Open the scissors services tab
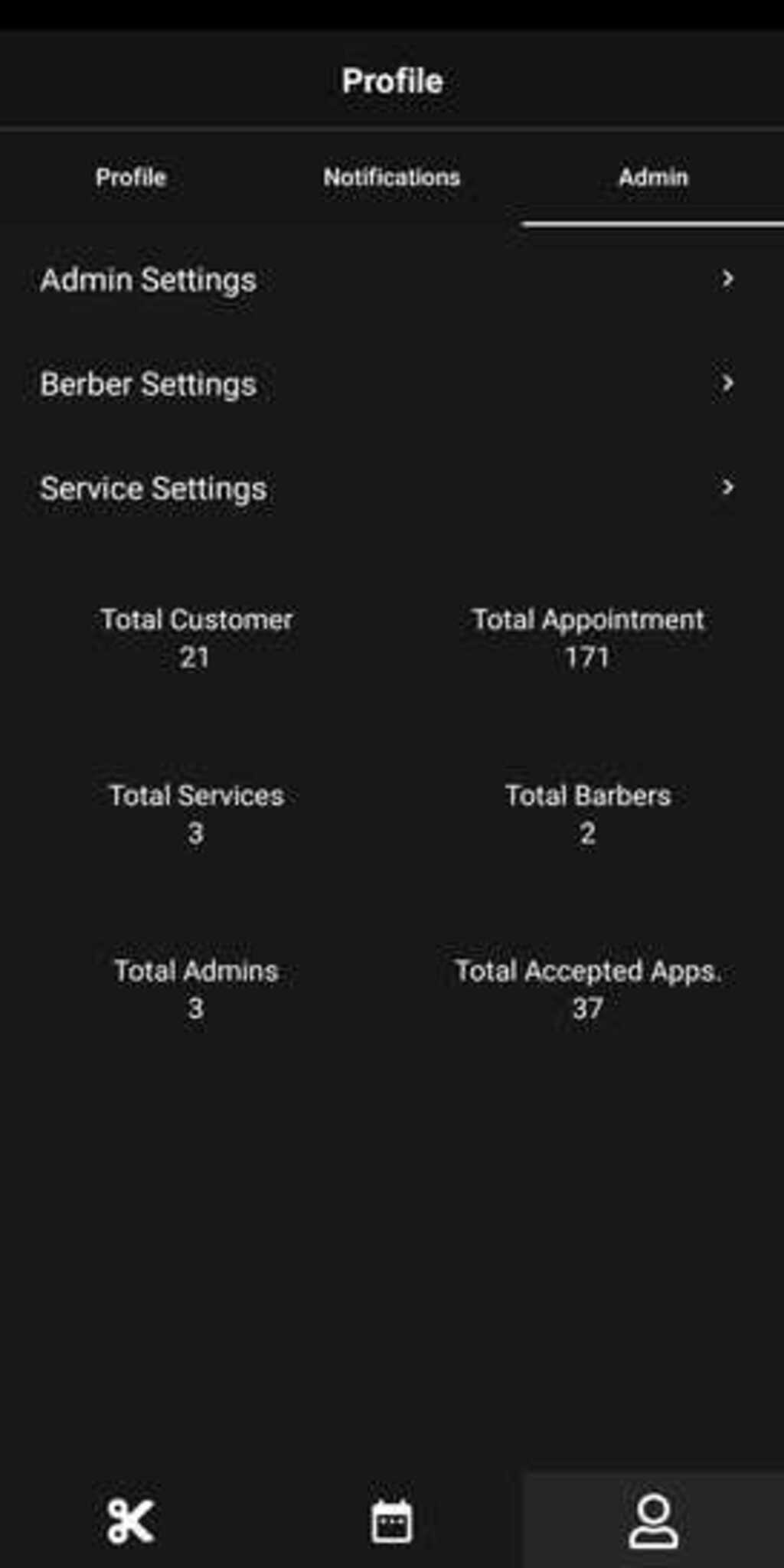The height and width of the screenshot is (1568, 784). click(131, 1521)
